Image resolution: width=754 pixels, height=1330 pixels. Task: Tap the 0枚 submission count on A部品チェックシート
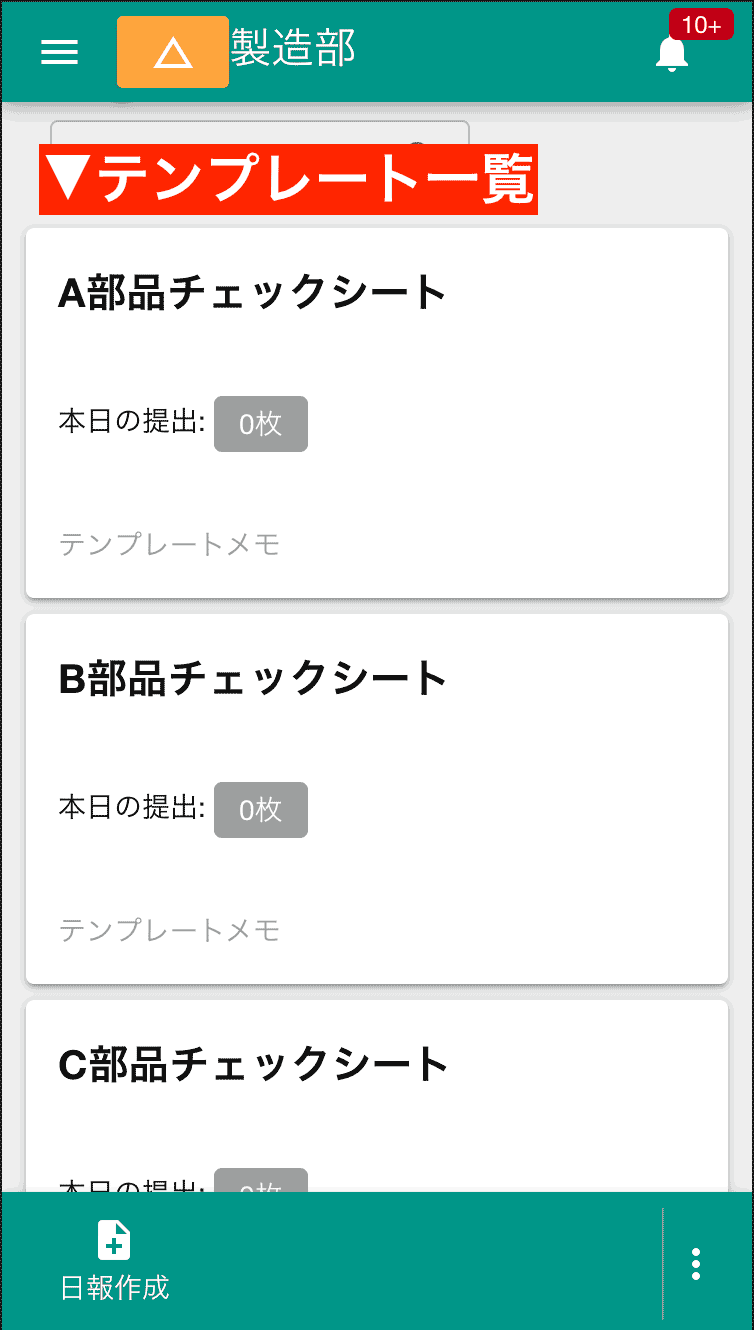click(x=260, y=423)
